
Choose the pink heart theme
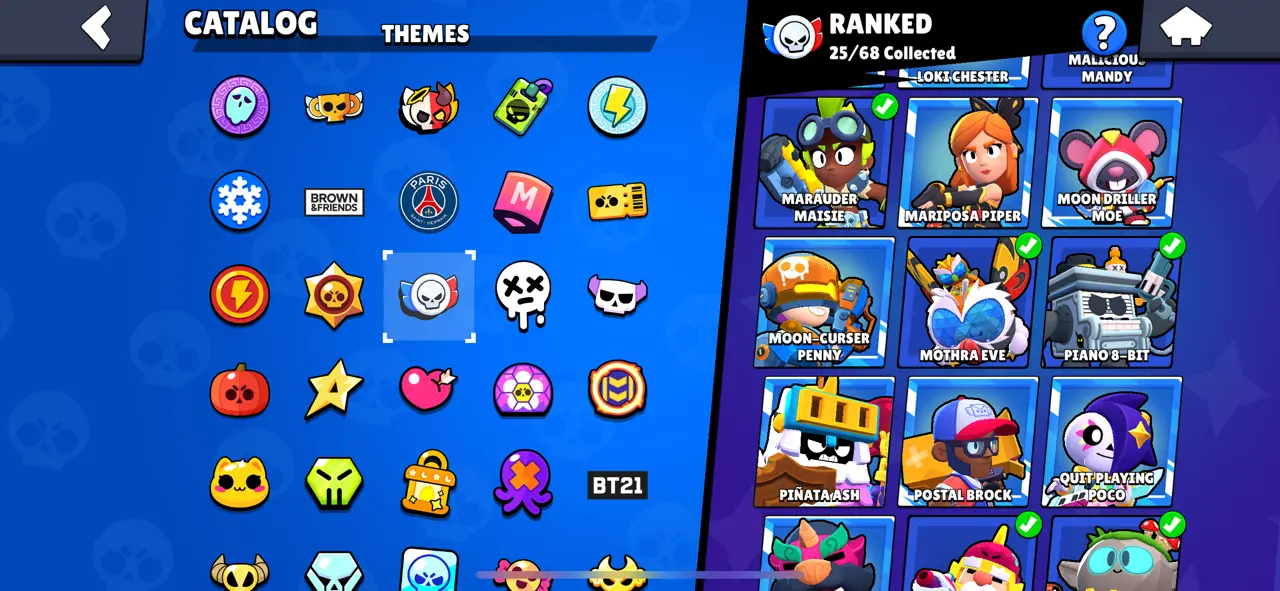click(x=428, y=388)
